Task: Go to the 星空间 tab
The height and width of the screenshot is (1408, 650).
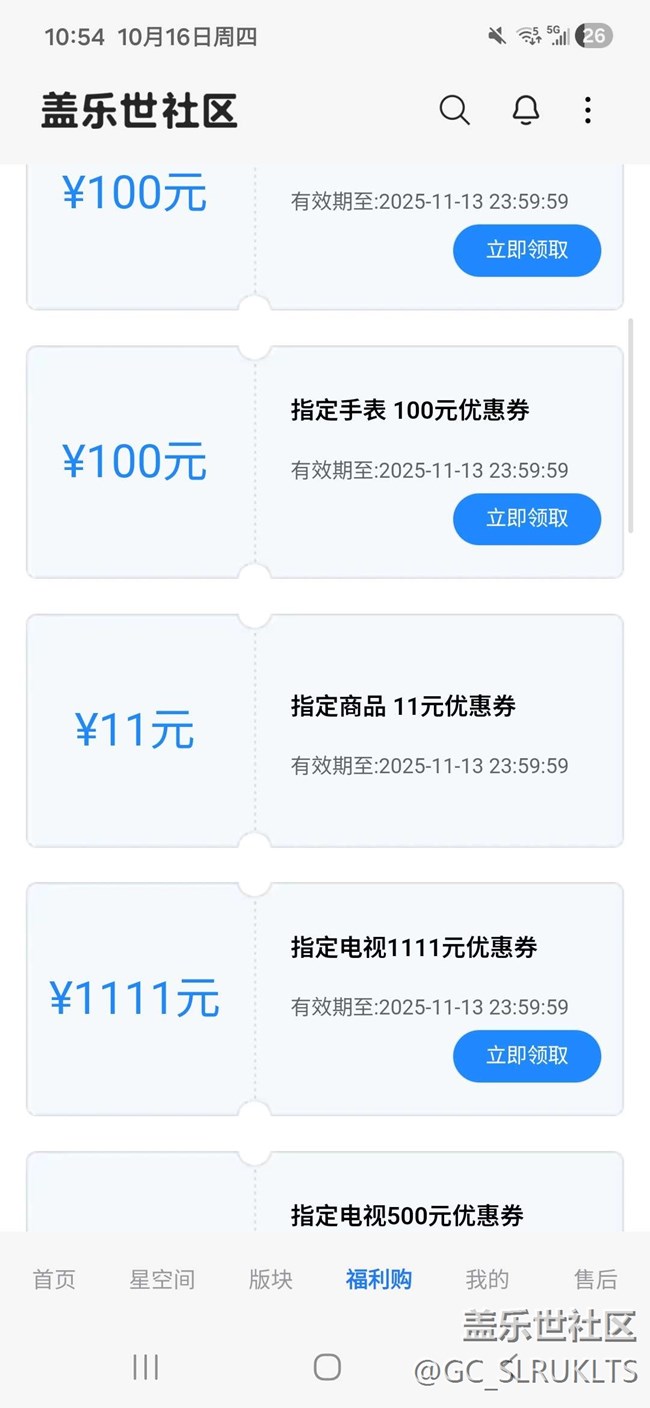Action: tap(162, 1279)
